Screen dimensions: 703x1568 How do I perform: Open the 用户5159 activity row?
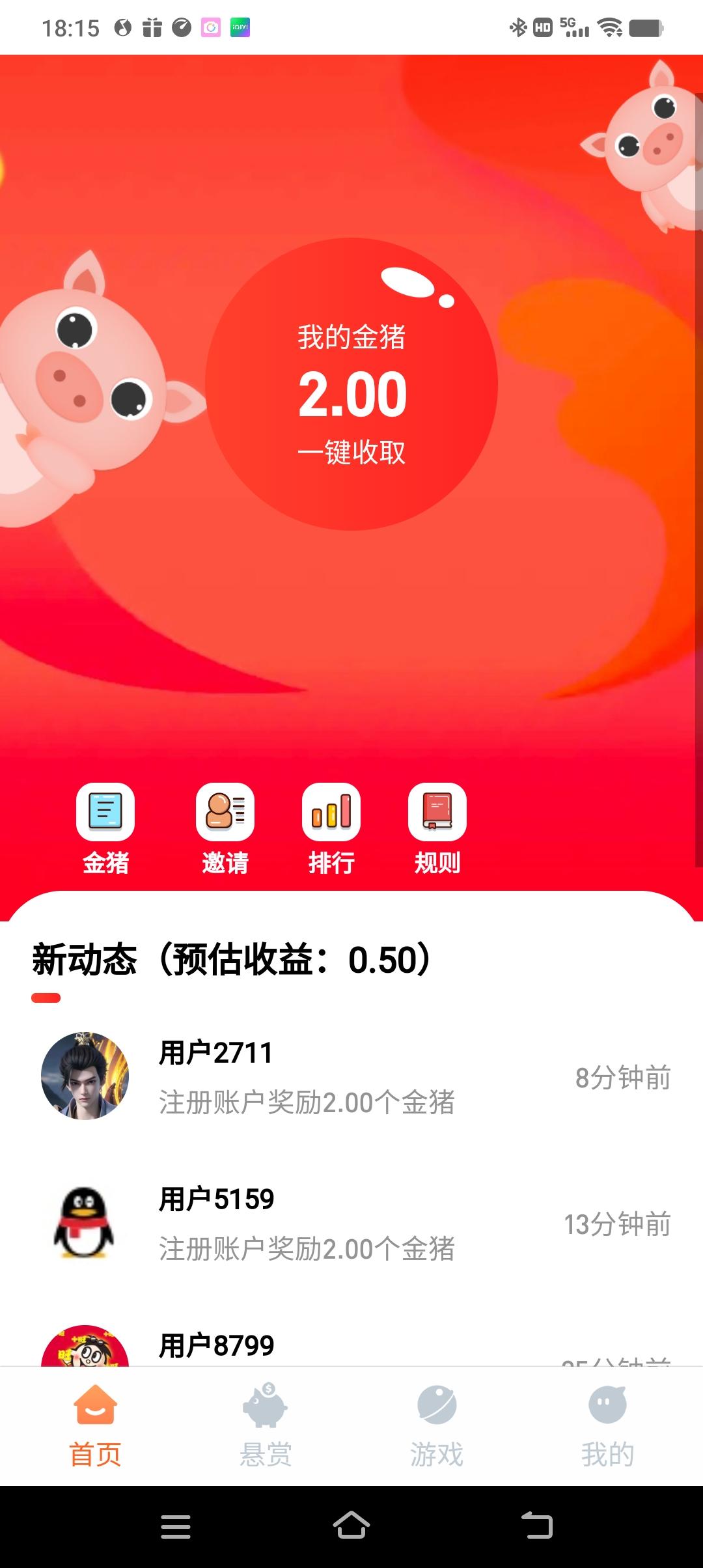pos(351,1224)
